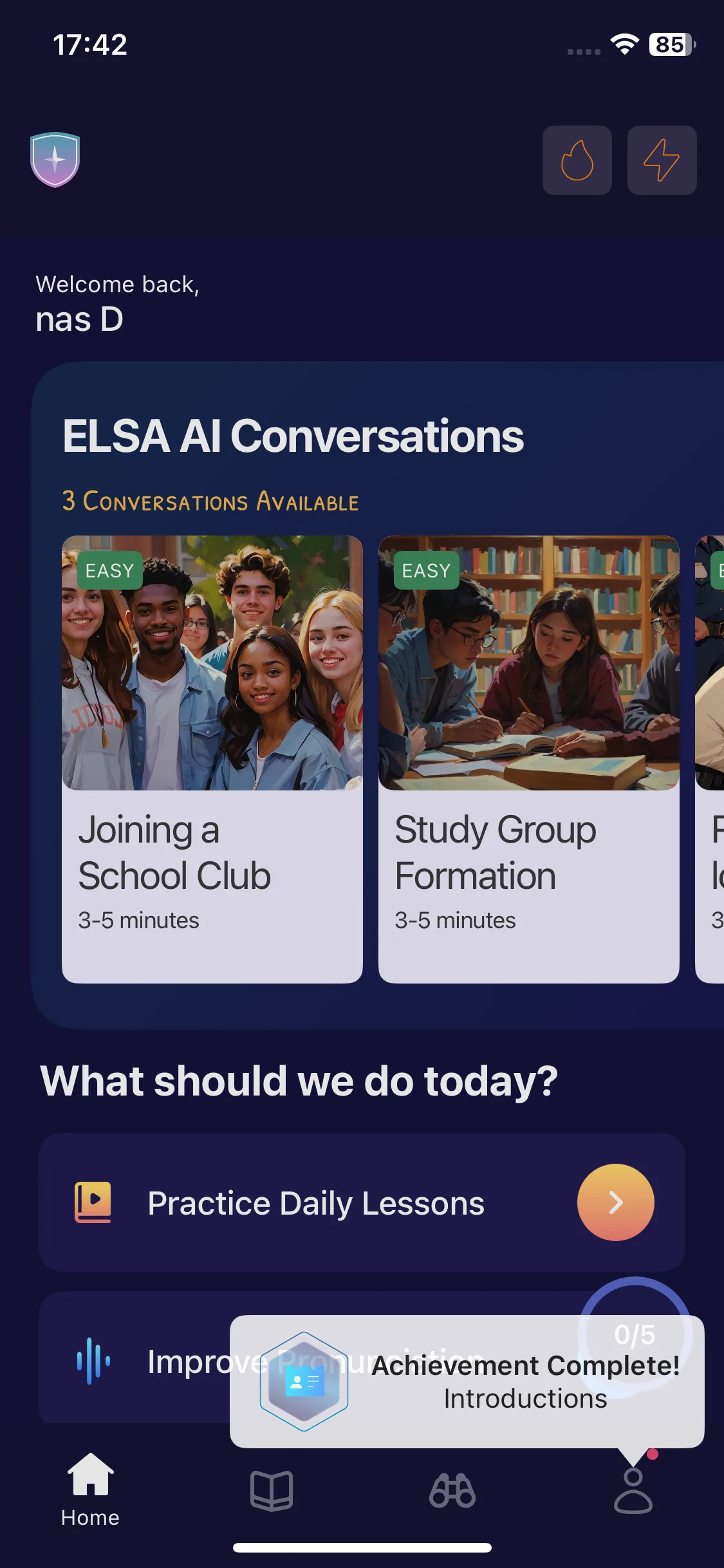
Task: Open the shield badge icon
Action: [55, 160]
